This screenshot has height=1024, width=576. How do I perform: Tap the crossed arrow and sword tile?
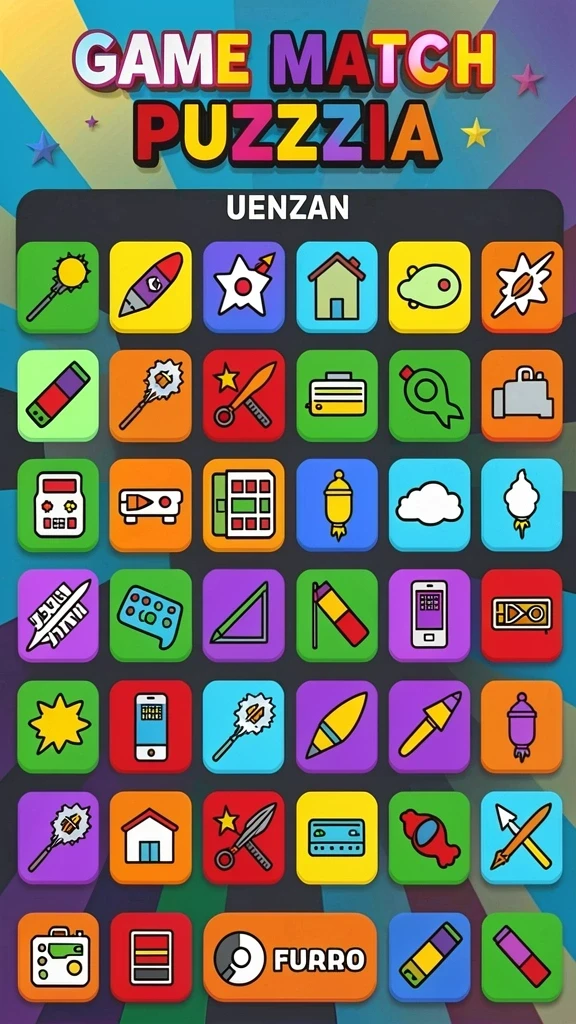click(522, 837)
